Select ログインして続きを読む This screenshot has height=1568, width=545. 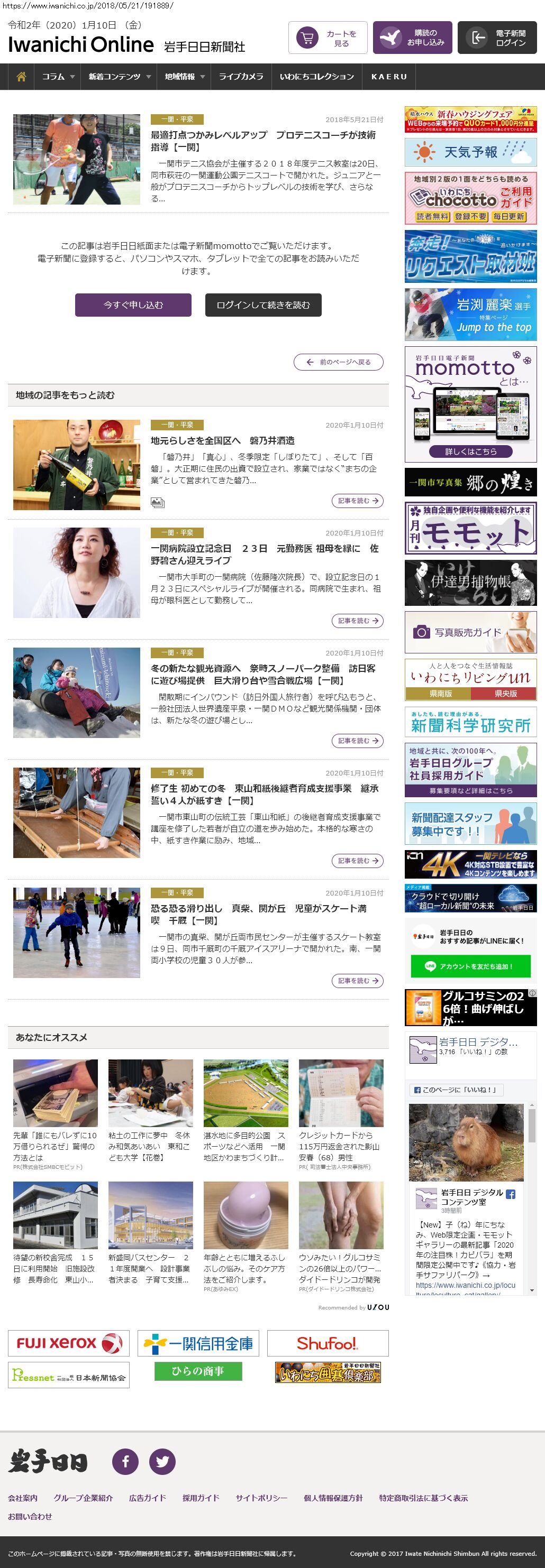pyautogui.click(x=263, y=305)
